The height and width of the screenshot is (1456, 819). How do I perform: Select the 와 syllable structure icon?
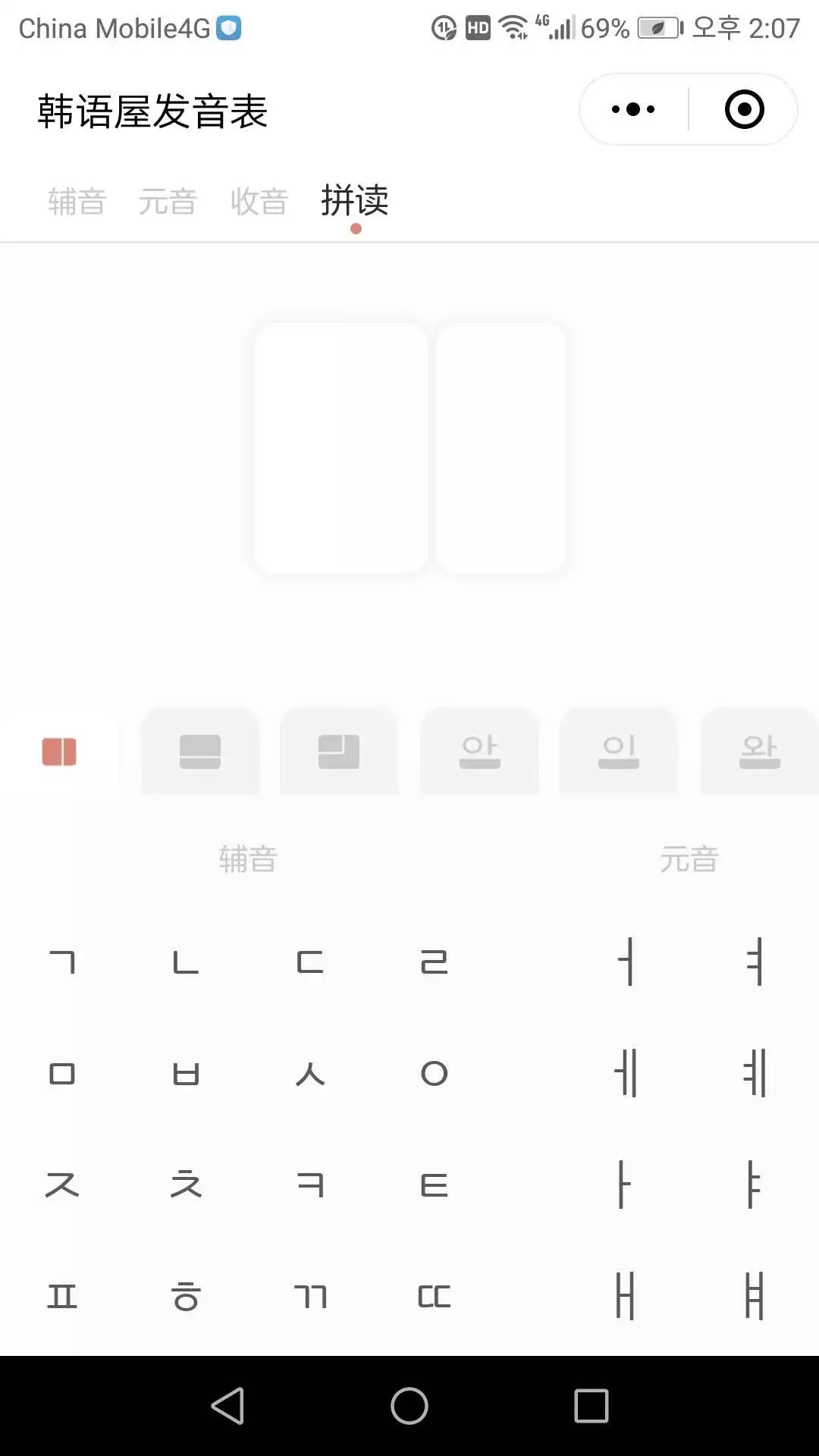coord(758,752)
